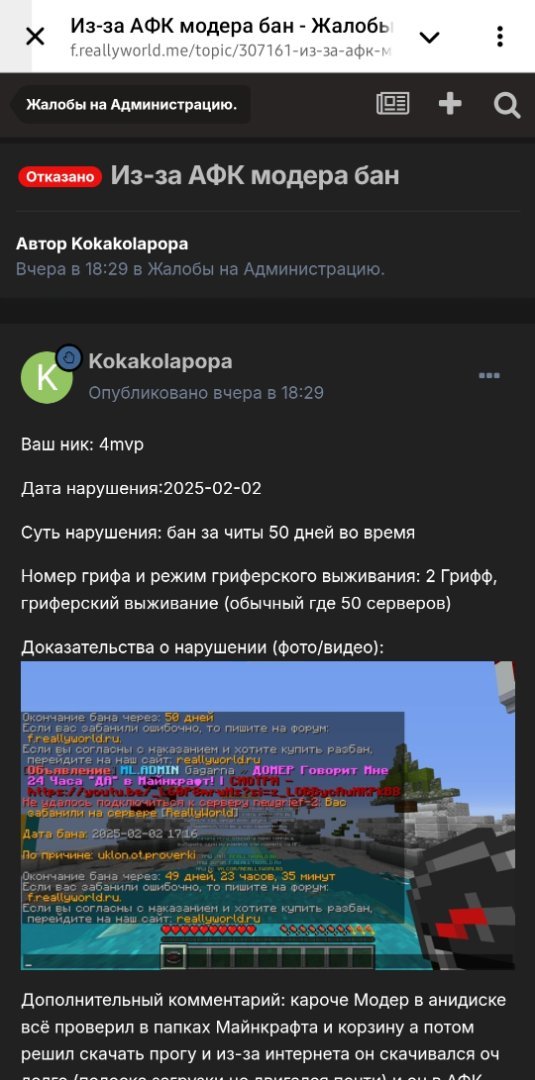Image resolution: width=535 pixels, height=1080 pixels.
Task: Open the attached Minecraft ban screenshot
Action: point(268,816)
